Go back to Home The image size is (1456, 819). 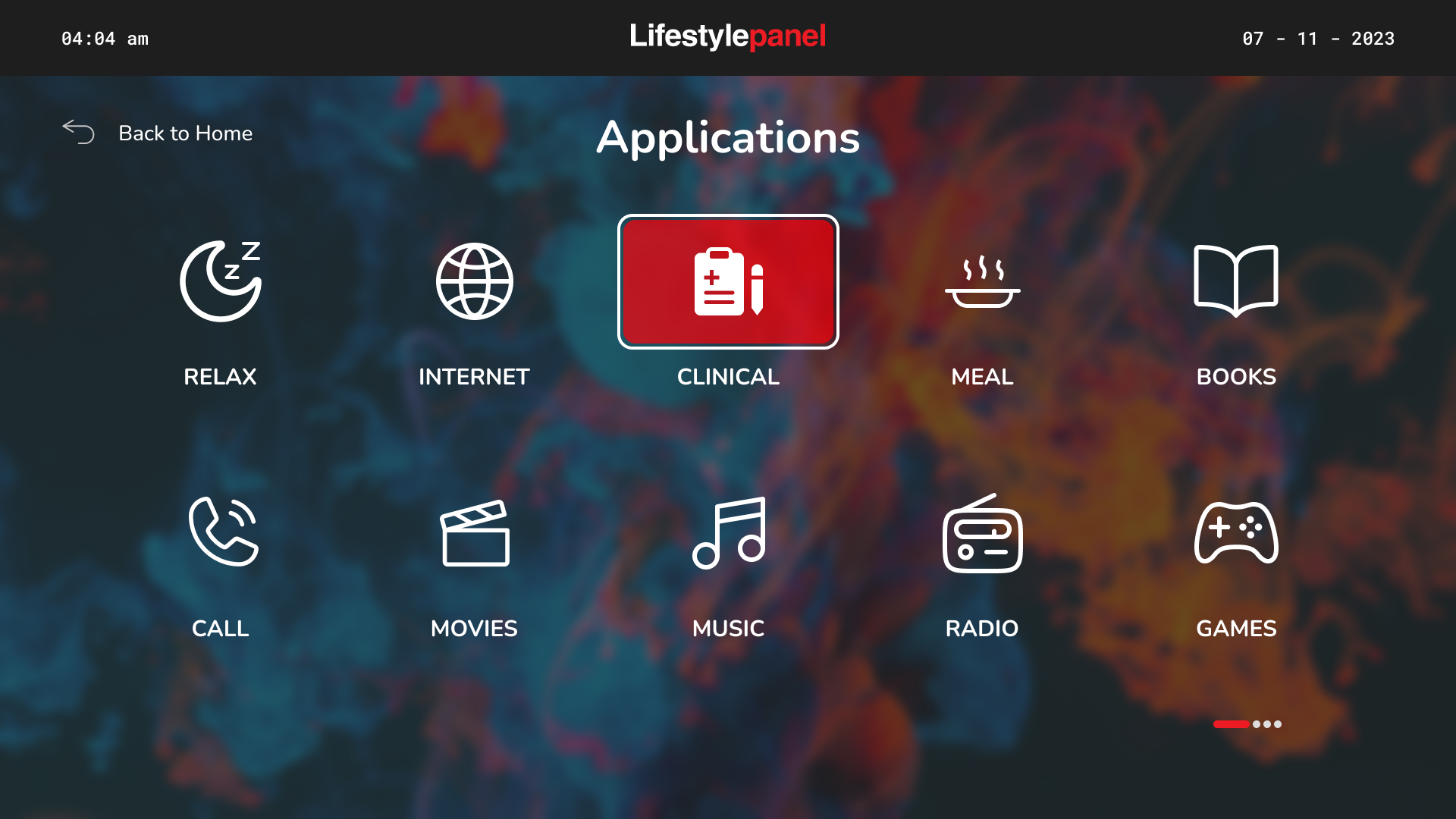158,133
